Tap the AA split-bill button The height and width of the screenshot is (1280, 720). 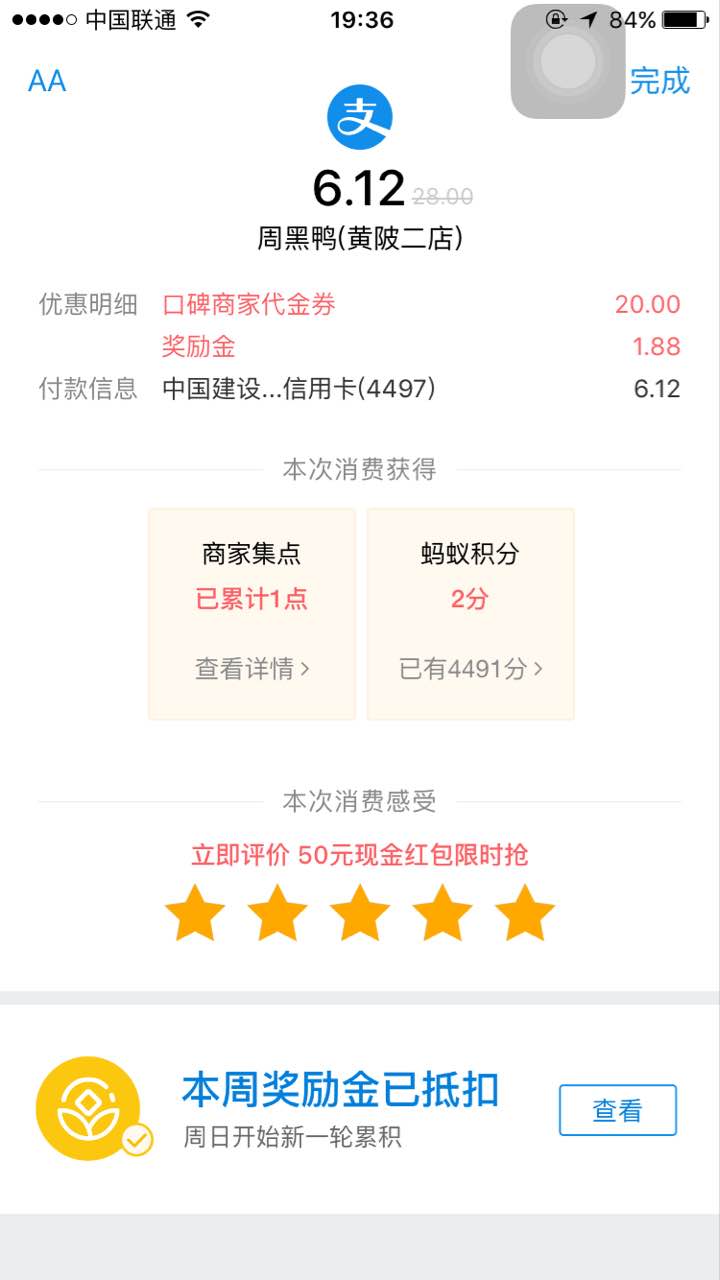(47, 81)
